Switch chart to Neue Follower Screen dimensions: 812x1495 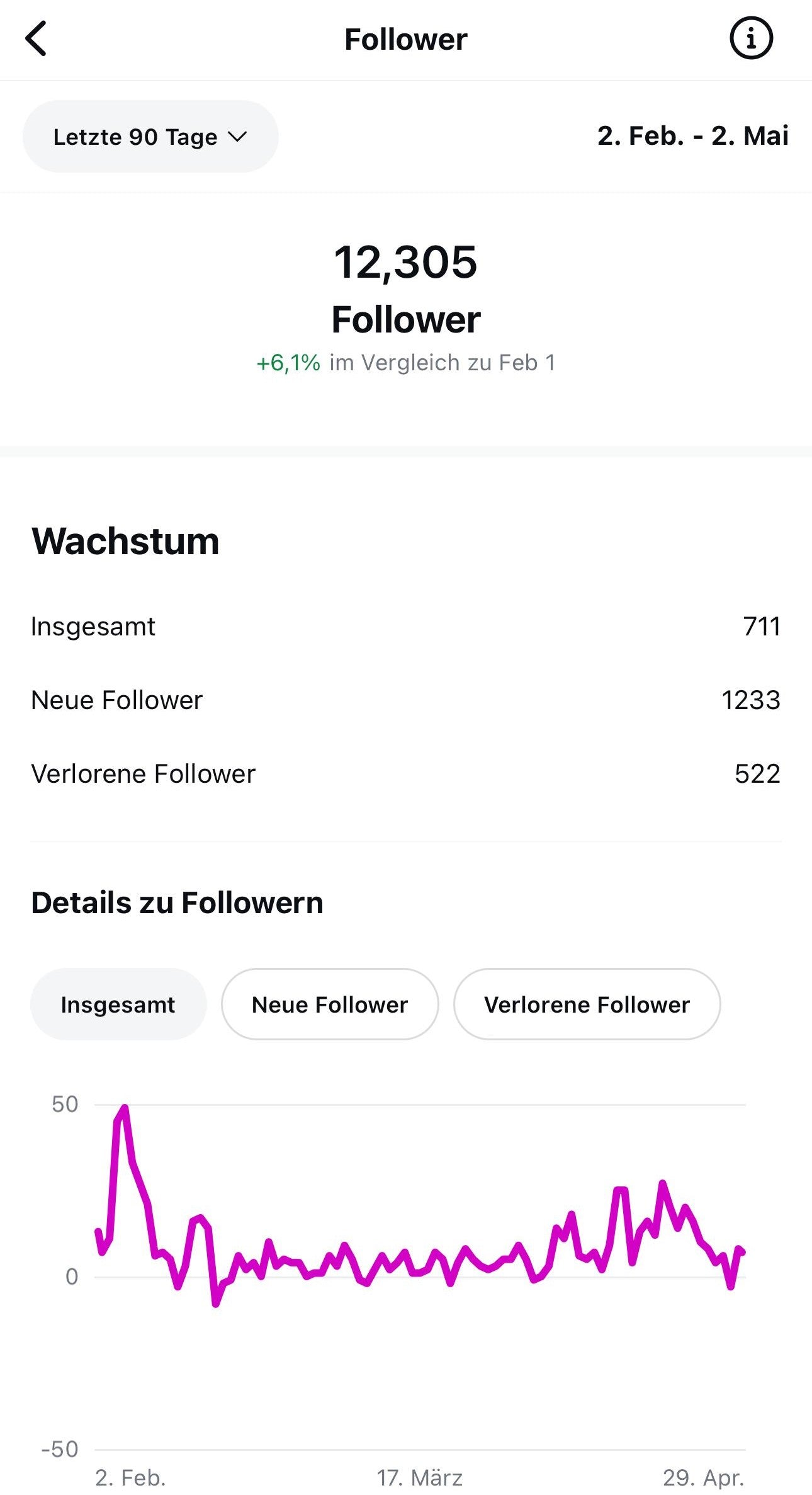coord(329,1004)
